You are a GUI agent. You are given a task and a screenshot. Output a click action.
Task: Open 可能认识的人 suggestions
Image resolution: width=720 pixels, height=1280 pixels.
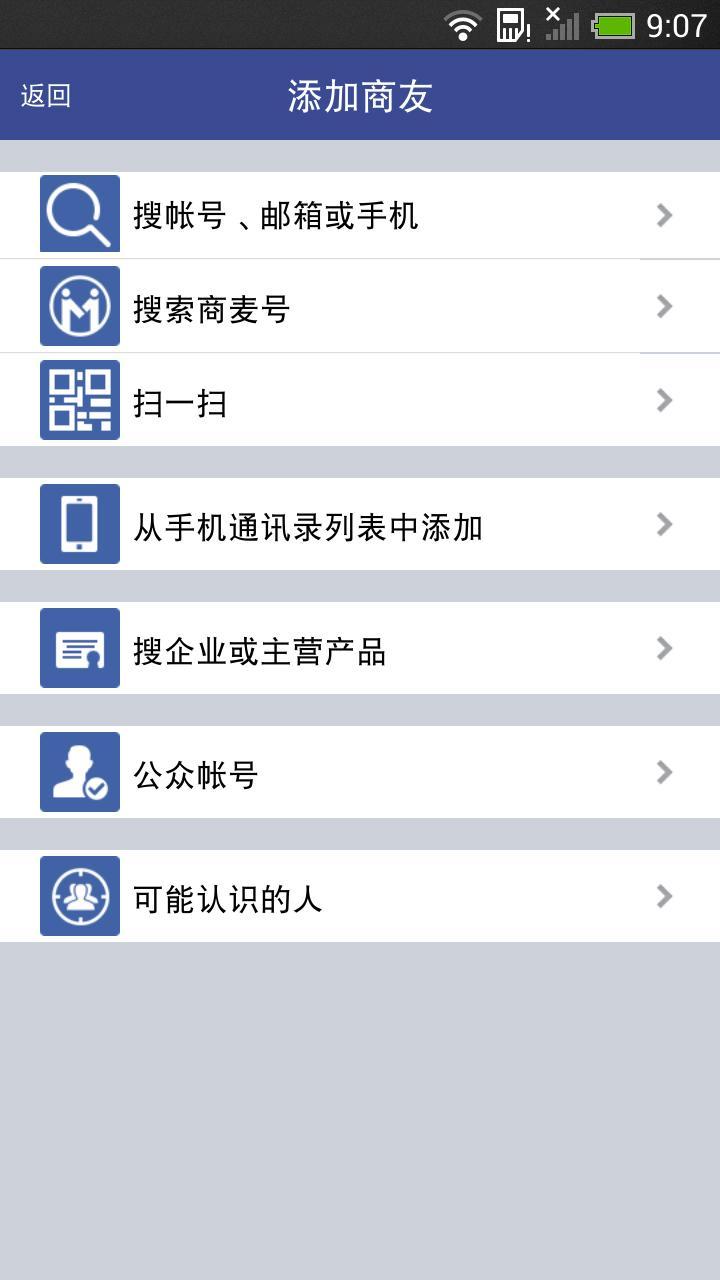(x=360, y=897)
